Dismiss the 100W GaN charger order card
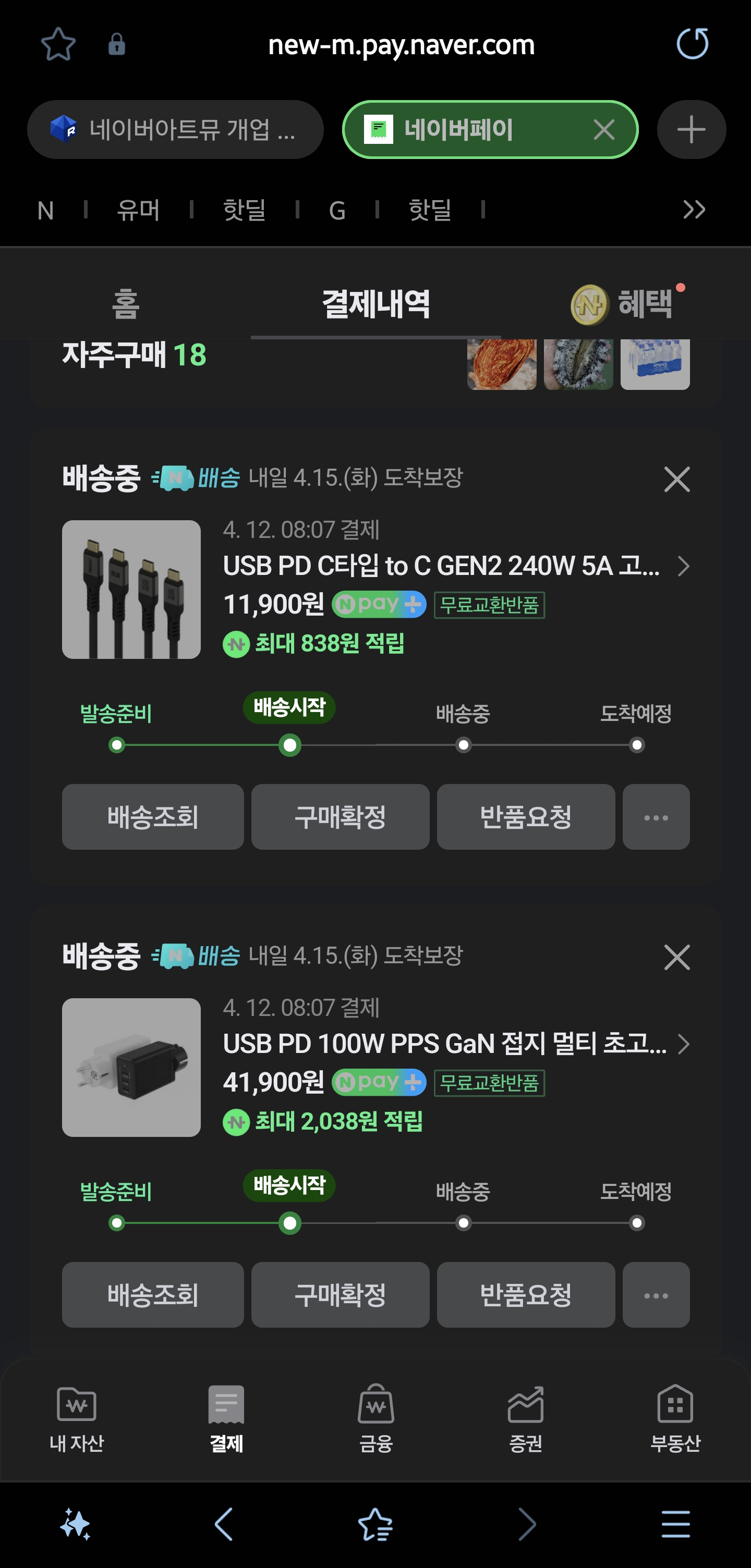The image size is (751, 1568). [676, 958]
